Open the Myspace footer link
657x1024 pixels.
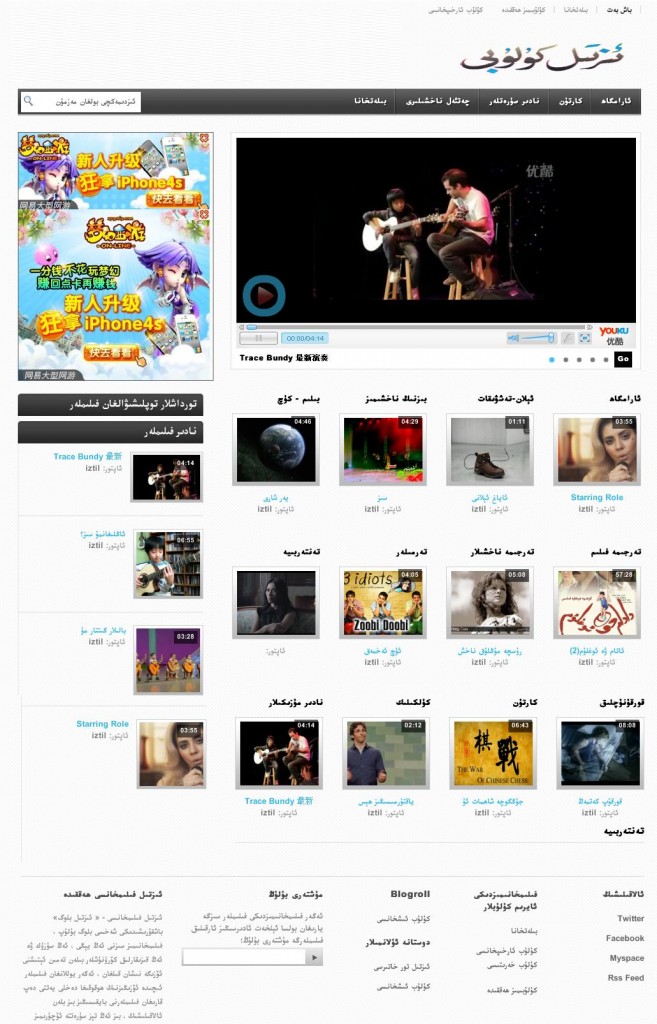tap(626, 958)
